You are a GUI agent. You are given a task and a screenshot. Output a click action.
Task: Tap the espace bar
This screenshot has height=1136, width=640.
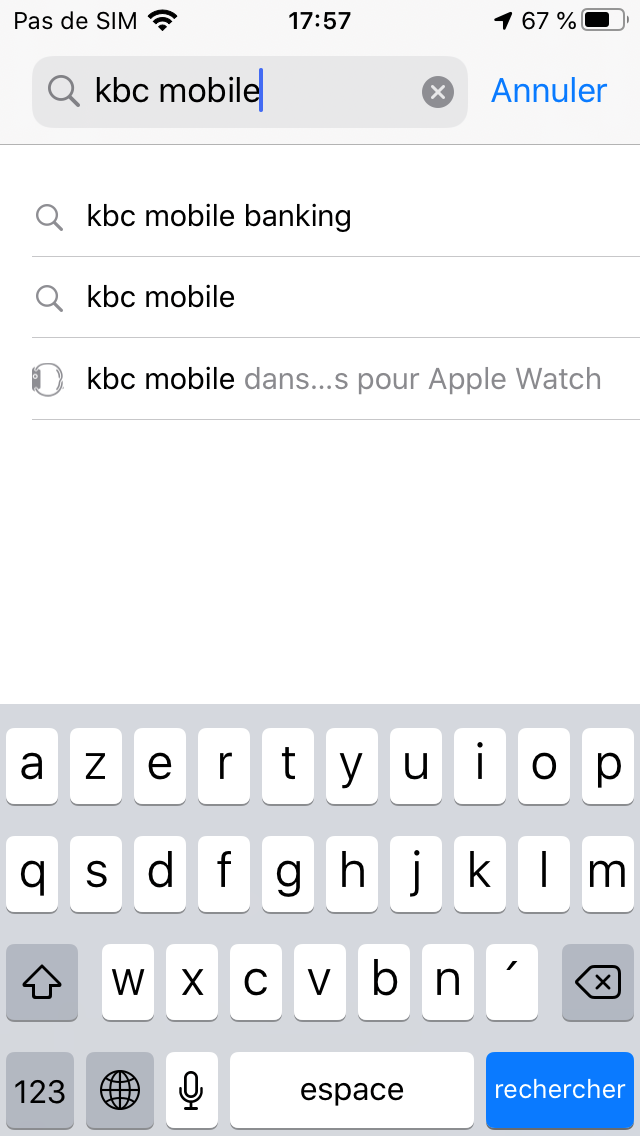[352, 1089]
